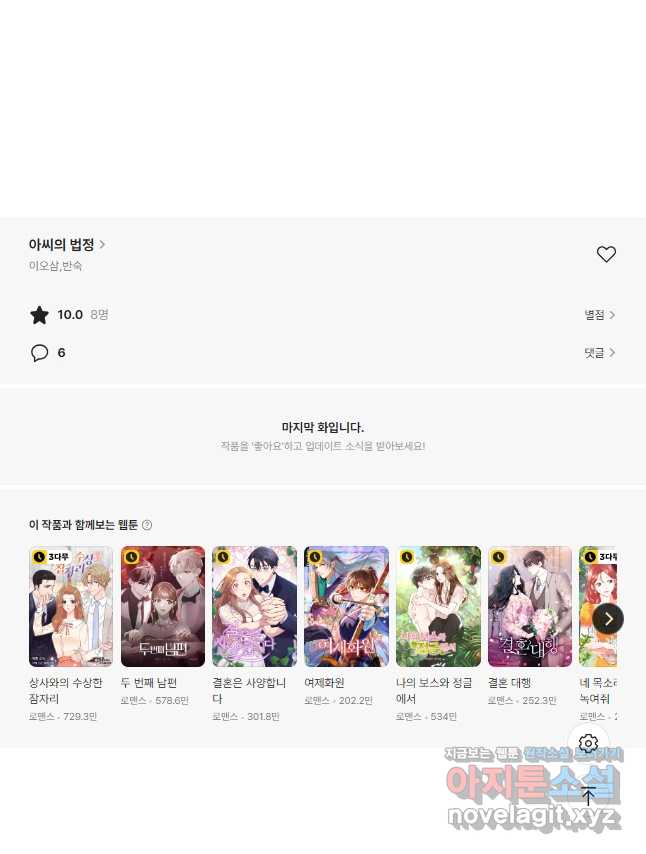The width and height of the screenshot is (646, 854).
Task: Open the viewer settings gear
Action: (588, 743)
